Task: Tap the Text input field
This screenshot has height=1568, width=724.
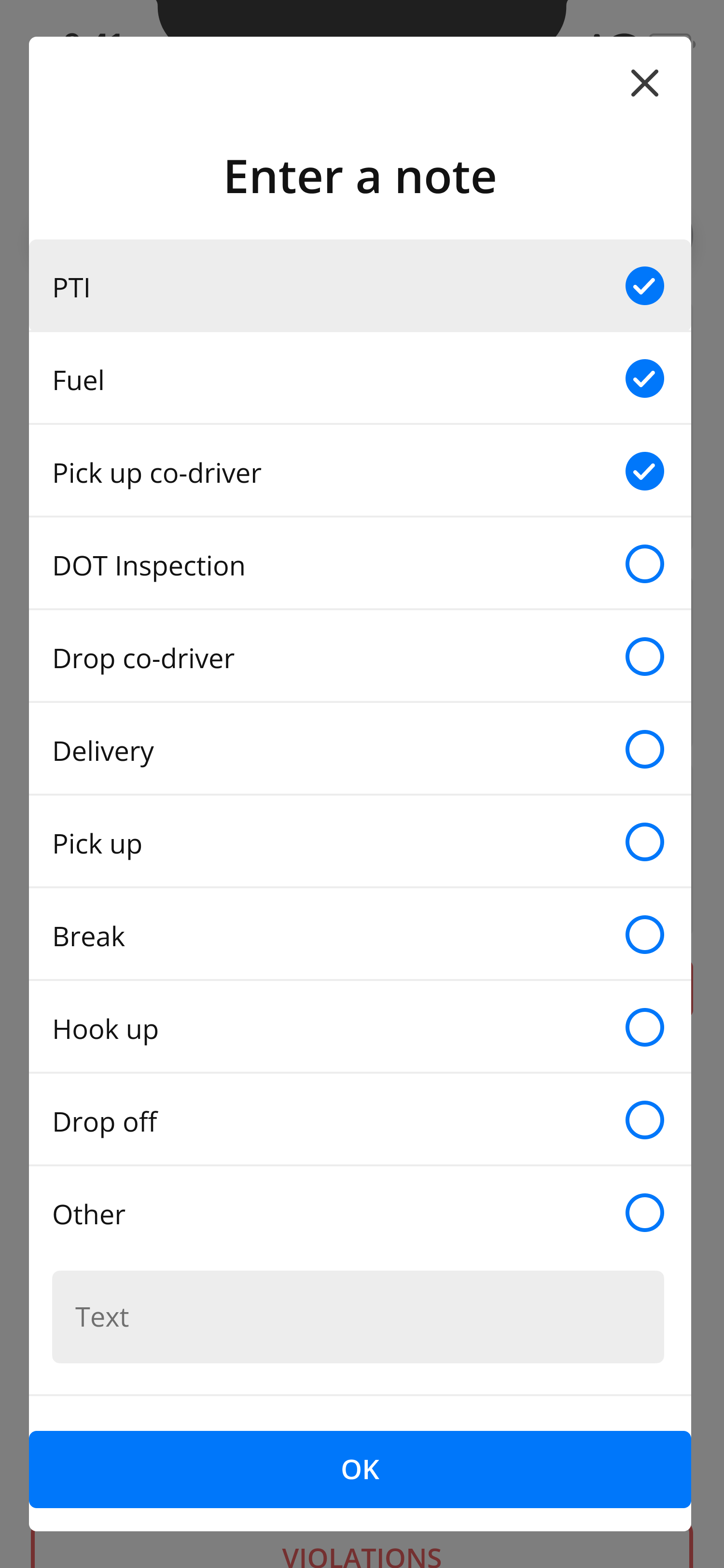Action: click(358, 1316)
